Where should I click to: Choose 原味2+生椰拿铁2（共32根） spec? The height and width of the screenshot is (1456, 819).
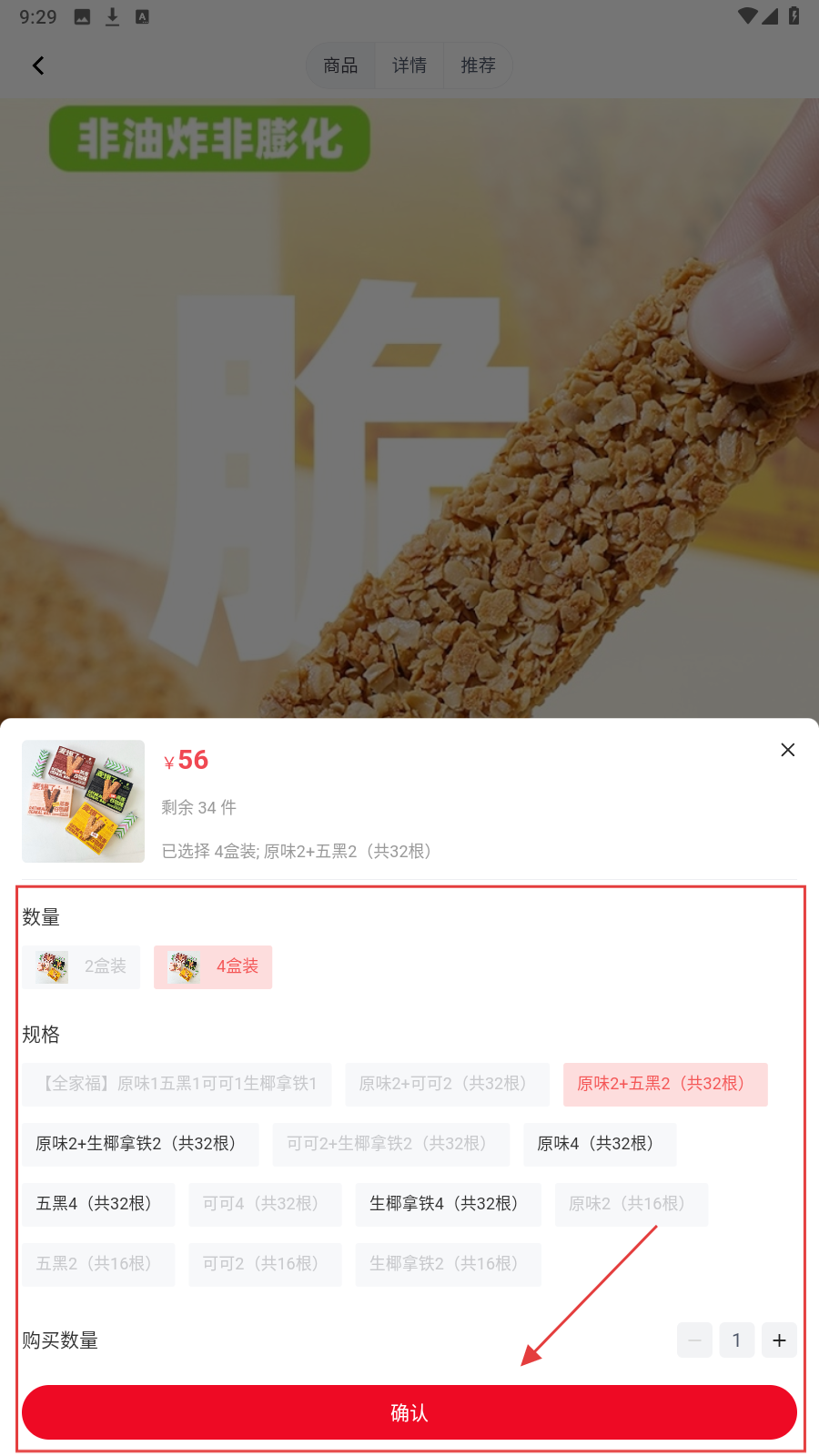(x=140, y=1144)
